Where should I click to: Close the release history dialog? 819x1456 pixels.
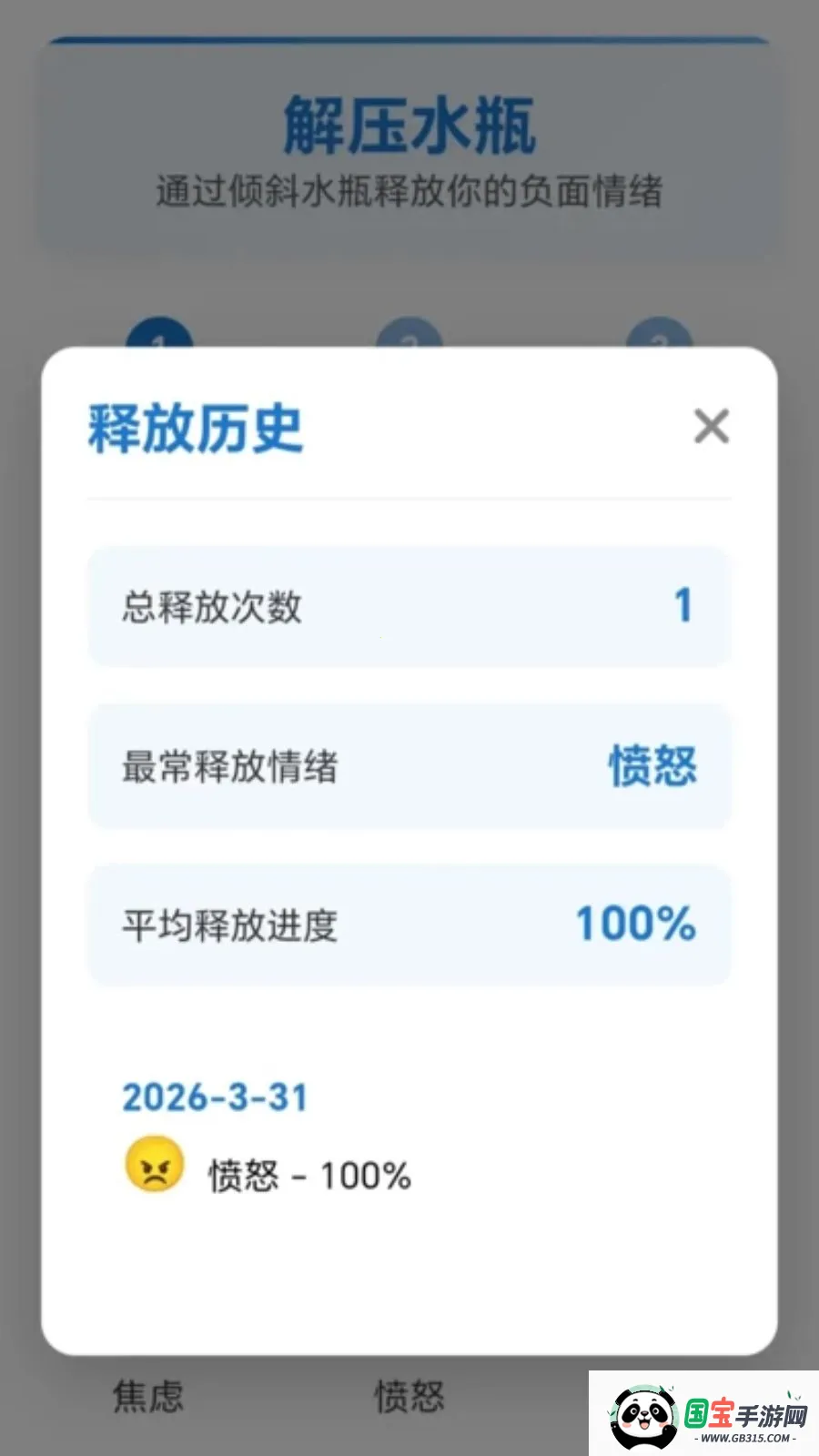click(710, 428)
